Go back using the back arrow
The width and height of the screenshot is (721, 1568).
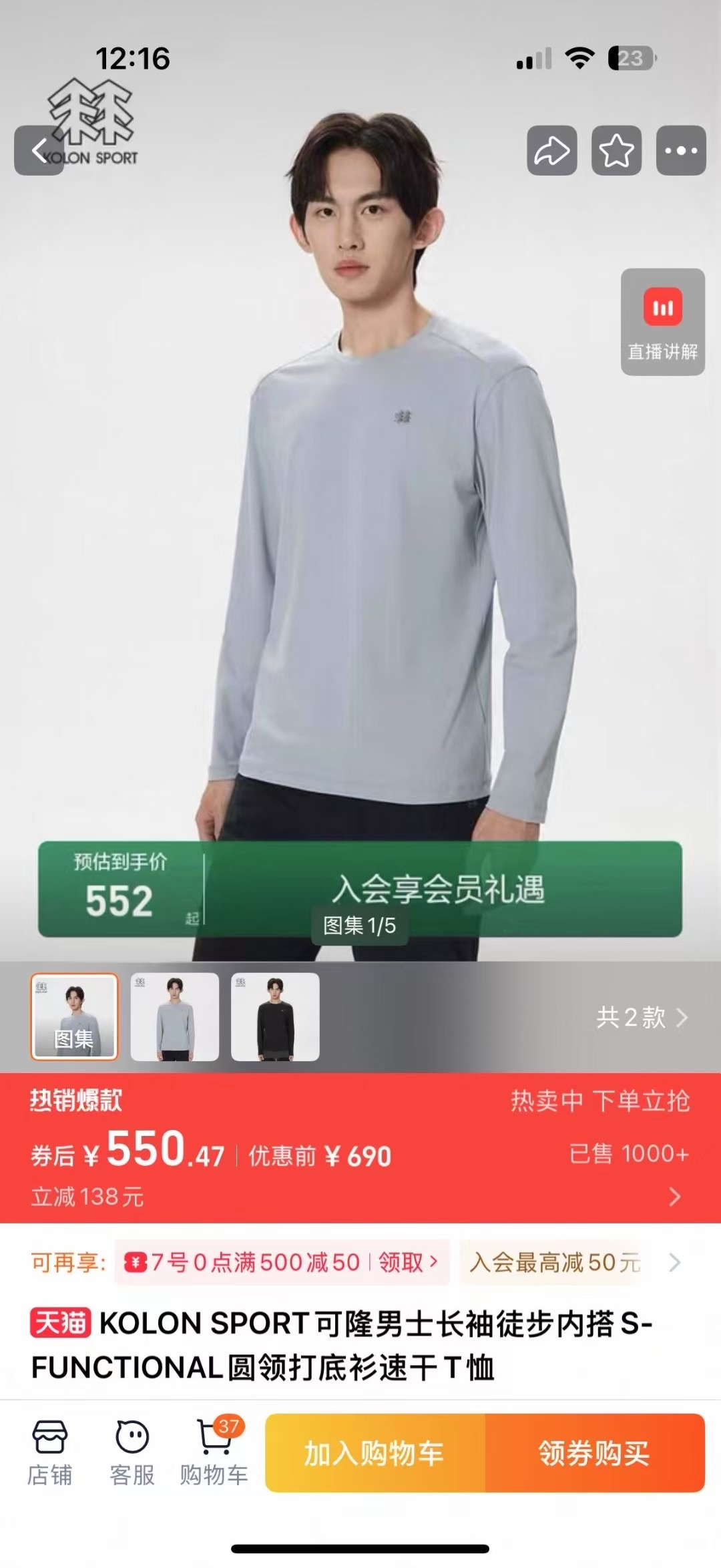(x=39, y=150)
